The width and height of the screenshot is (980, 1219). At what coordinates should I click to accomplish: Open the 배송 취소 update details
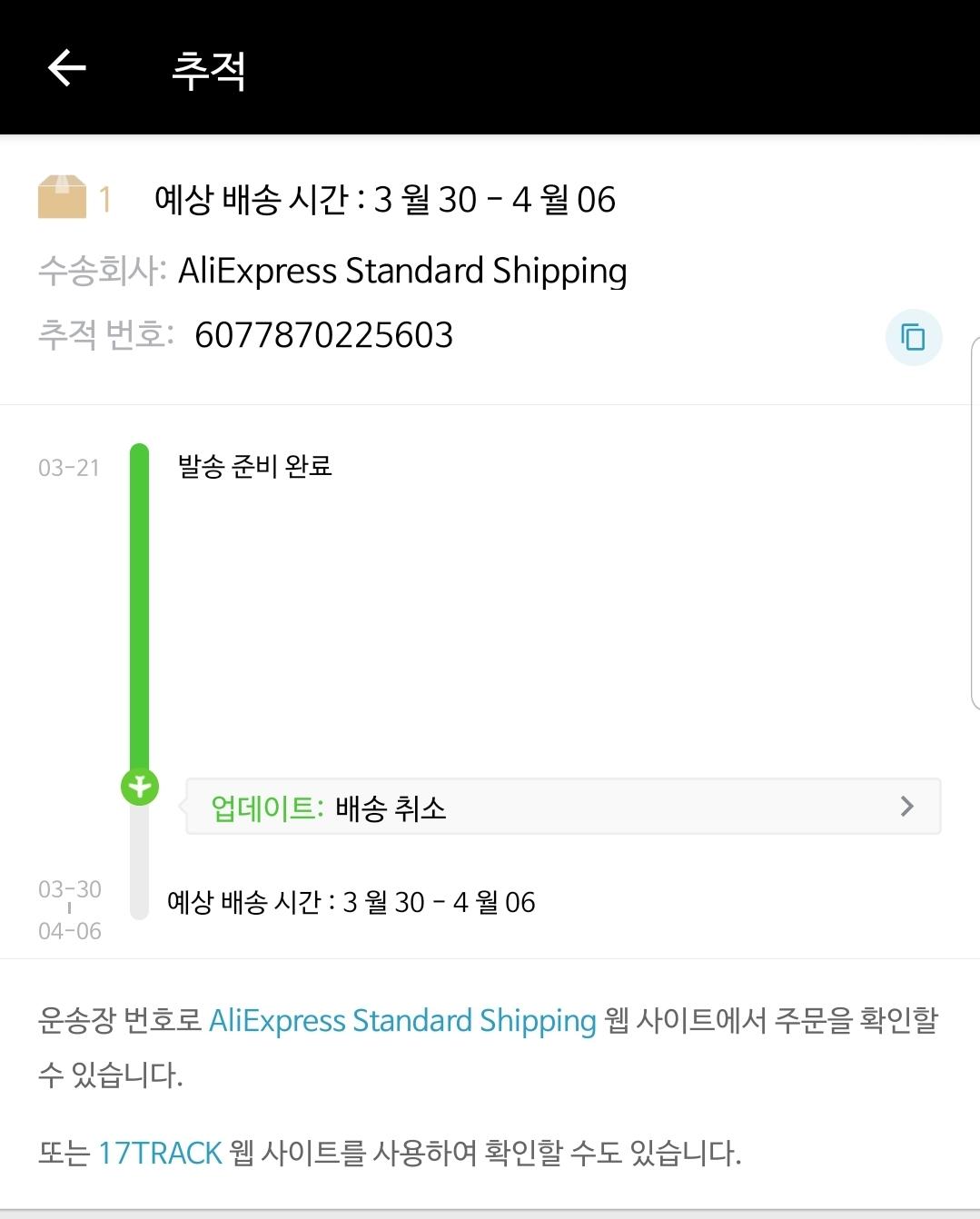click(x=563, y=807)
